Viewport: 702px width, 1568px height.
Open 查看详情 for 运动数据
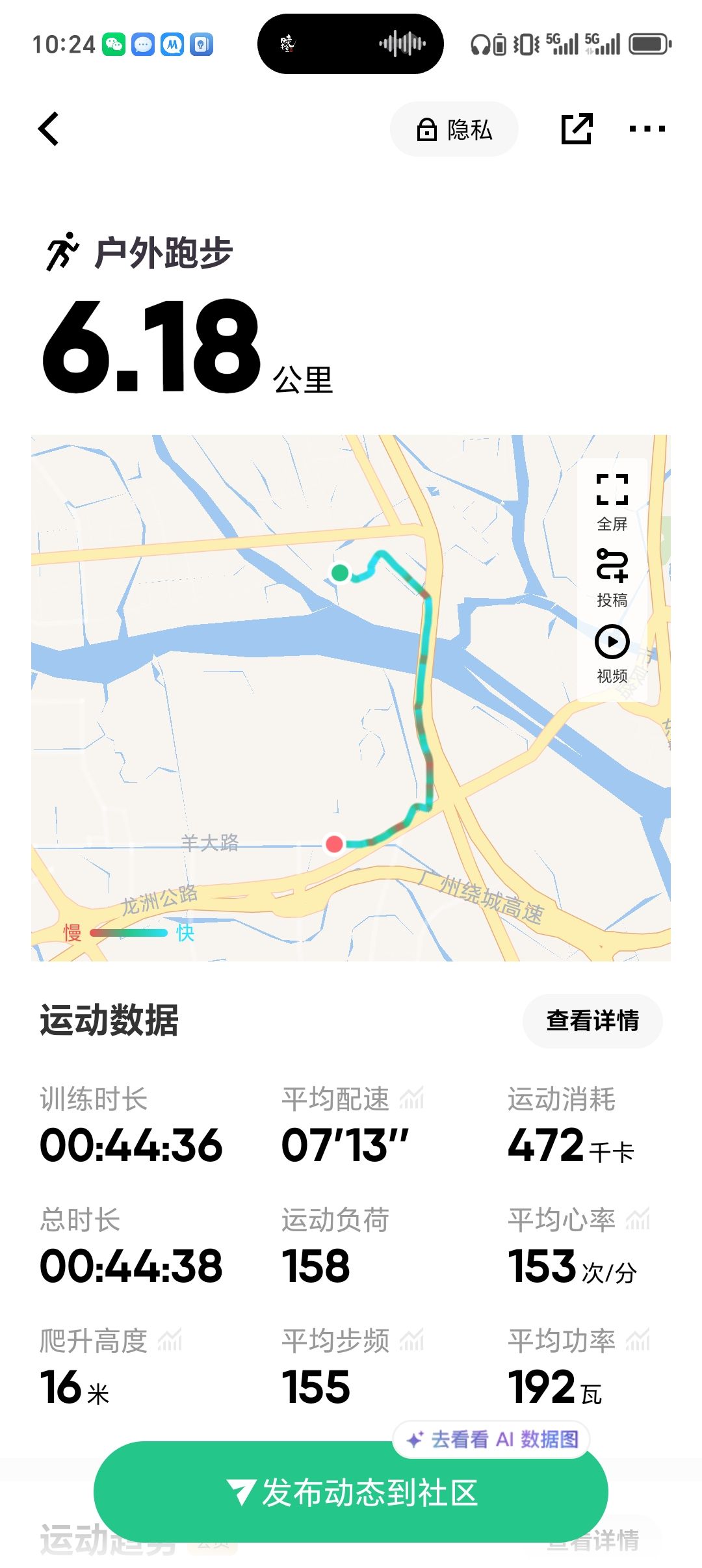(592, 1021)
